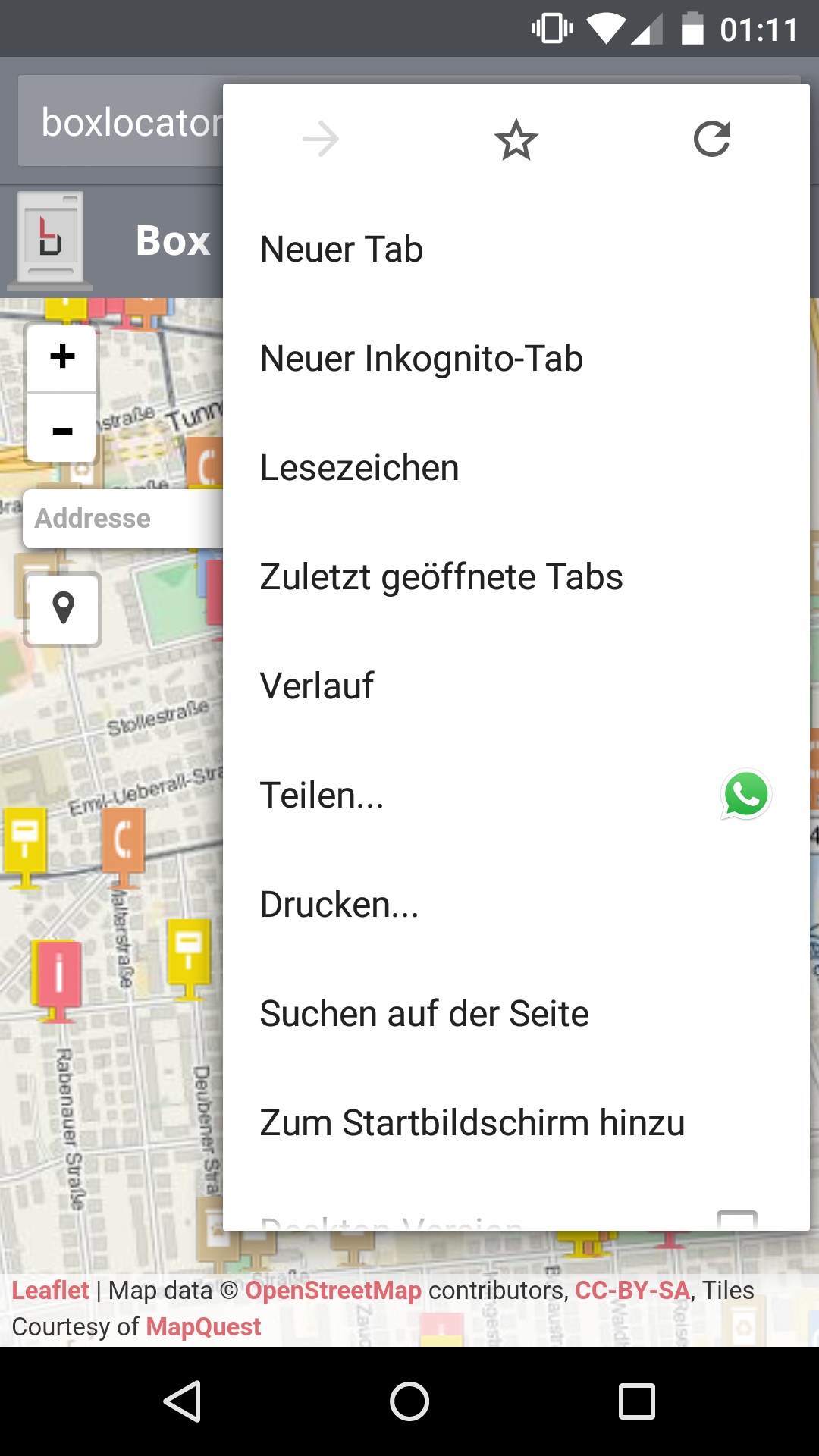Choose Drucken... to print the page
Viewport: 819px width, 1456px height.
339,905
